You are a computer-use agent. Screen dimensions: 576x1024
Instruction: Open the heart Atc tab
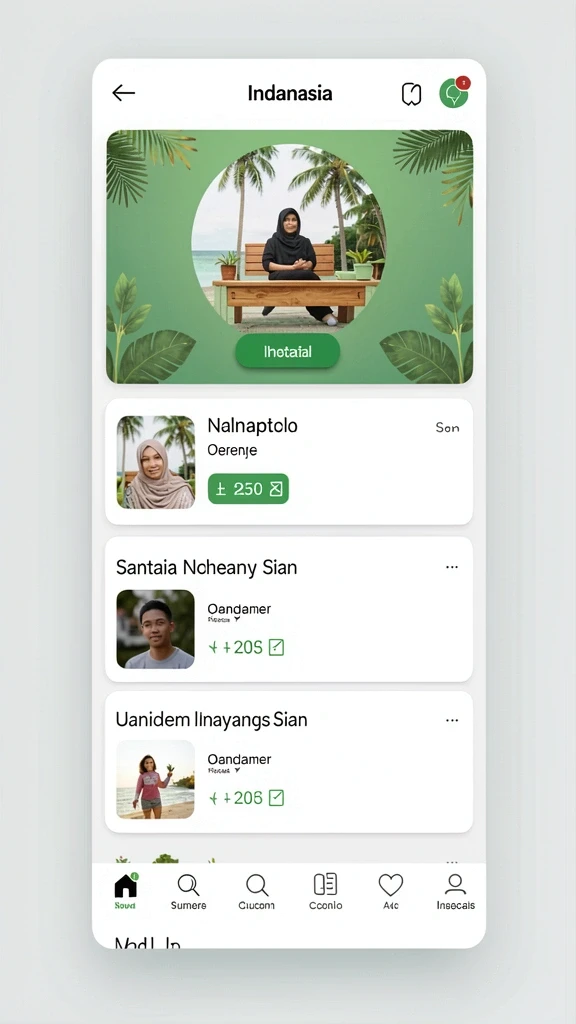click(x=391, y=891)
